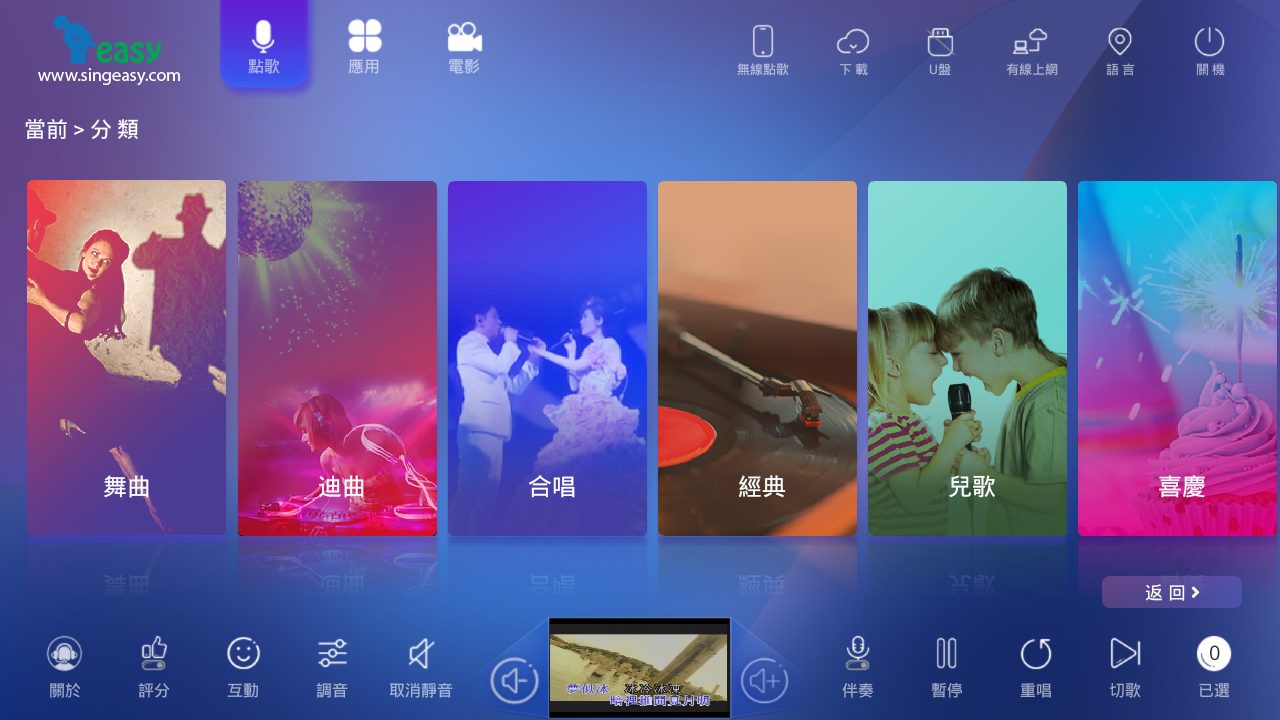Screen dimensions: 1280x720
Task: Toggle 伴奏 accompaniment mode
Action: pos(857,666)
